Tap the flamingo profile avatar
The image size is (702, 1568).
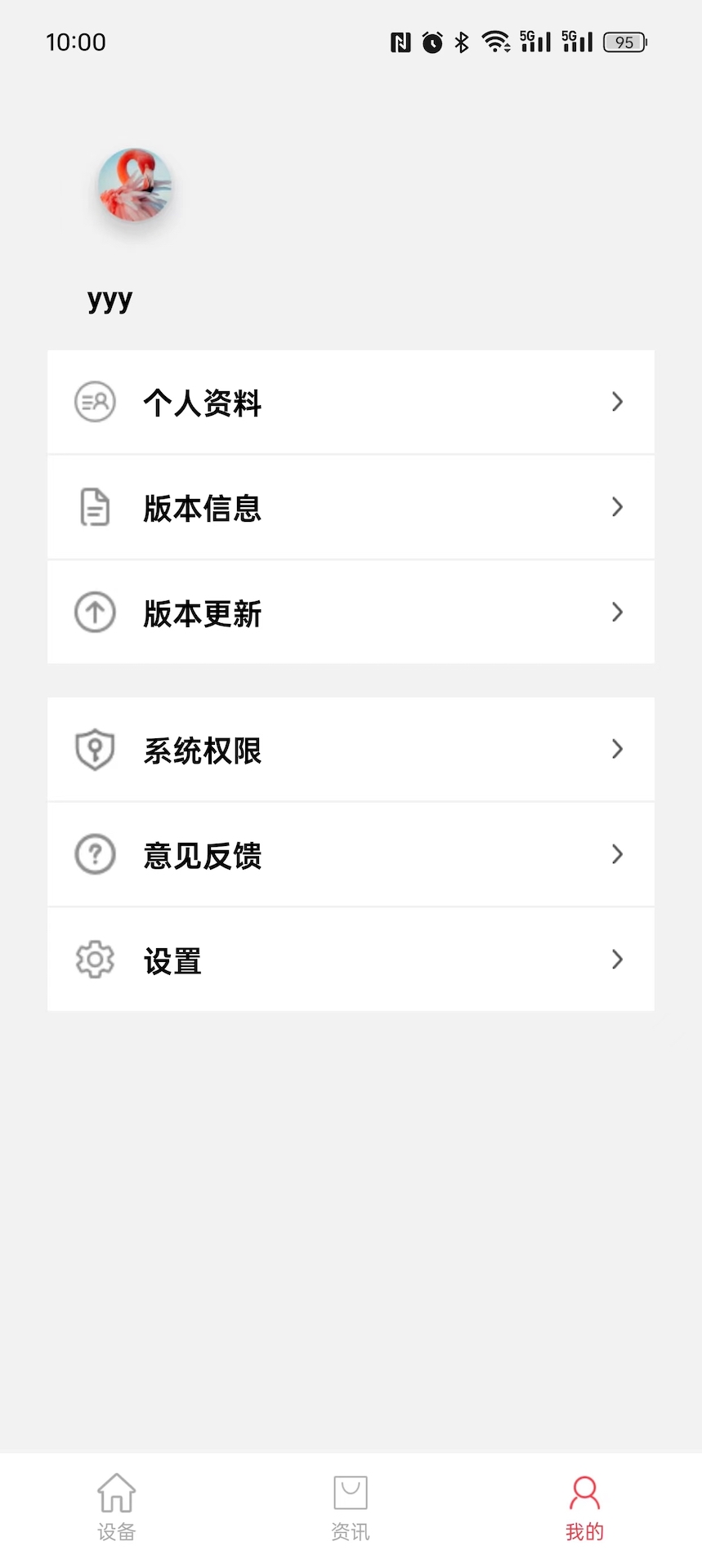point(133,186)
